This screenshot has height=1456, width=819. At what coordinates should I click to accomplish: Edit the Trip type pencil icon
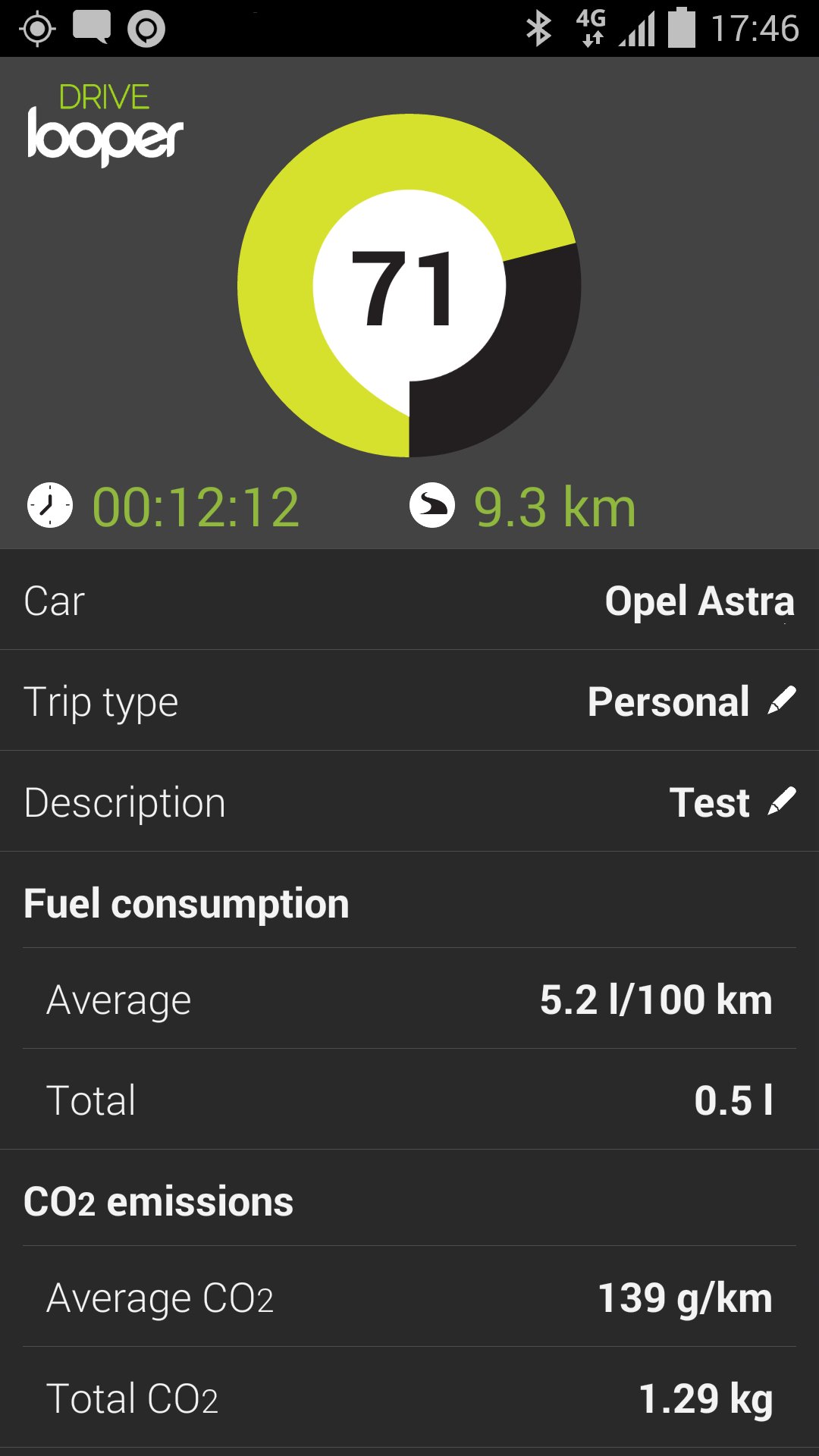click(x=782, y=701)
